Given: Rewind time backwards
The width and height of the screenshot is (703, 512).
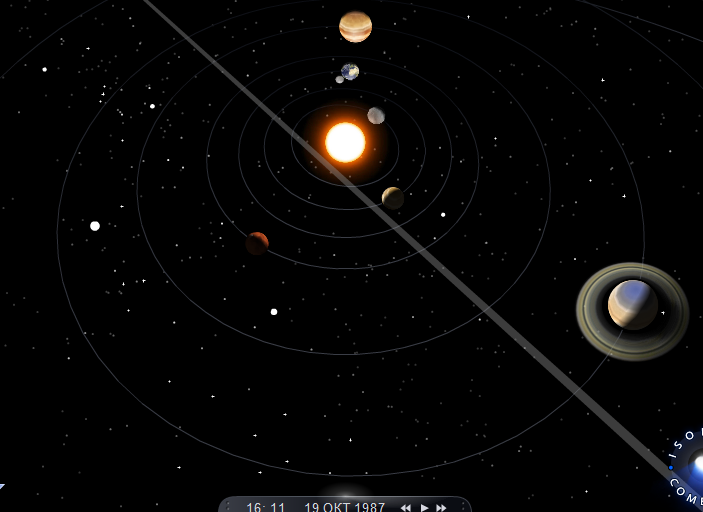Looking at the screenshot, I should (406, 507).
